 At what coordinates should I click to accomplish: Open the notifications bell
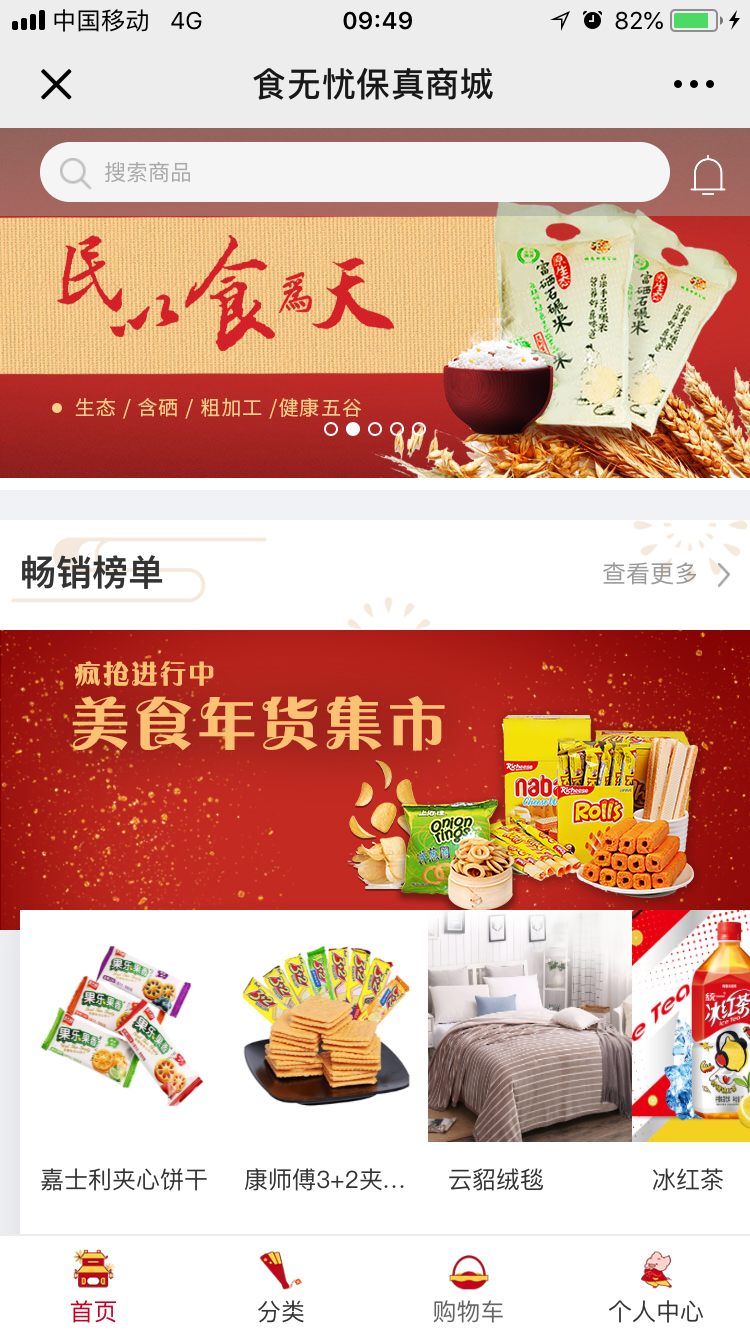(x=708, y=175)
